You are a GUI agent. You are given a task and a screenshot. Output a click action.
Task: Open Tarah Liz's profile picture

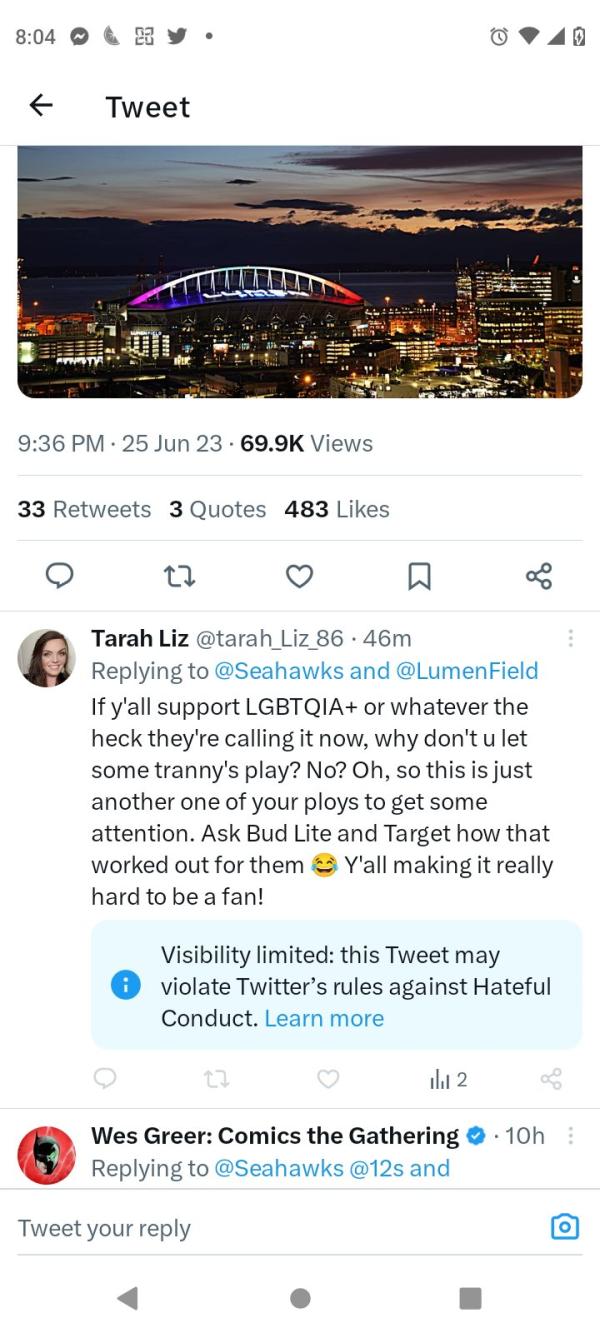[47, 658]
